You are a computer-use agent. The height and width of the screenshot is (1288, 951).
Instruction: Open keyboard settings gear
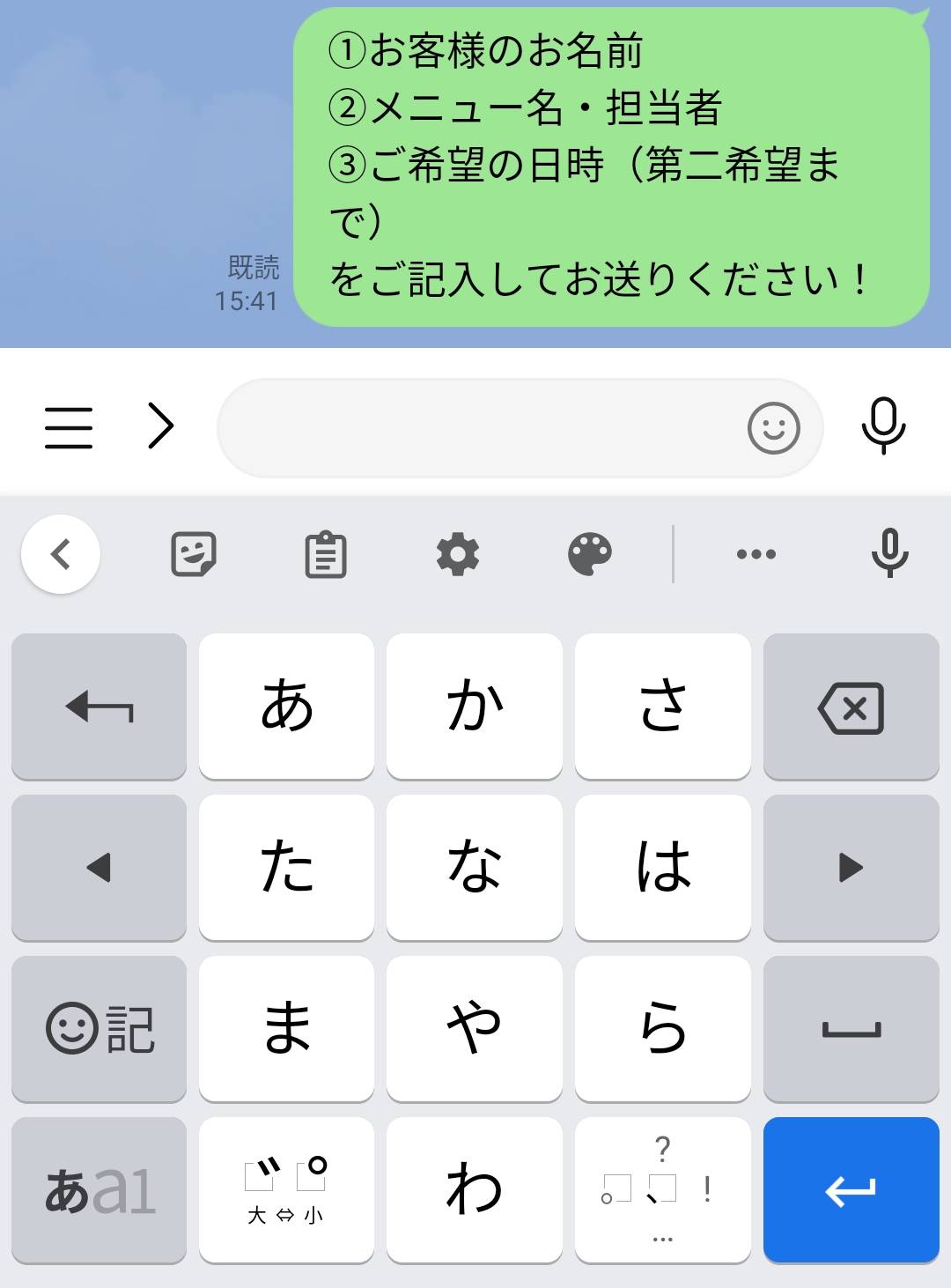pyautogui.click(x=458, y=555)
